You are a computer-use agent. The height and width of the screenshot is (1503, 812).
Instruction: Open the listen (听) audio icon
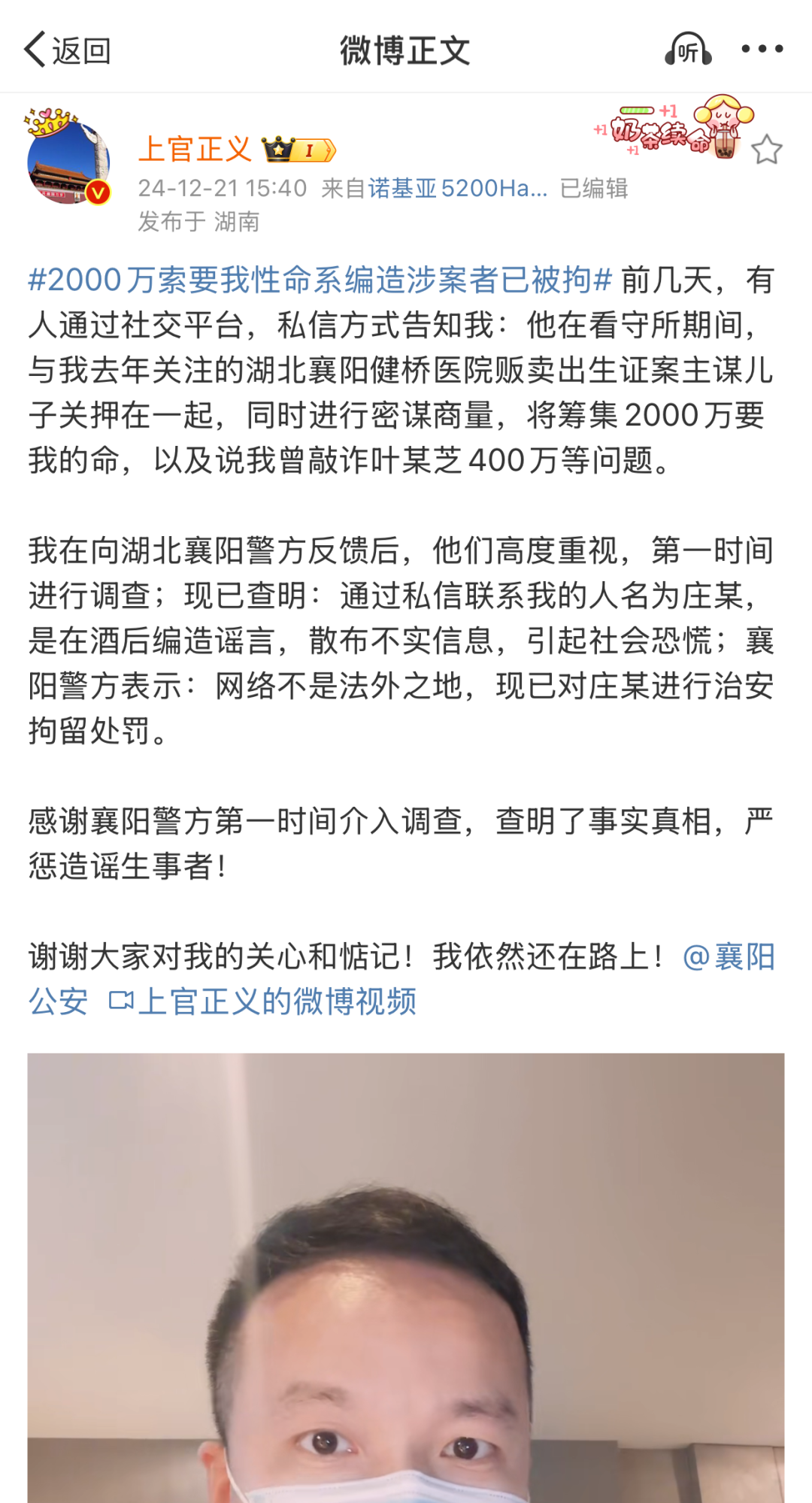688,50
